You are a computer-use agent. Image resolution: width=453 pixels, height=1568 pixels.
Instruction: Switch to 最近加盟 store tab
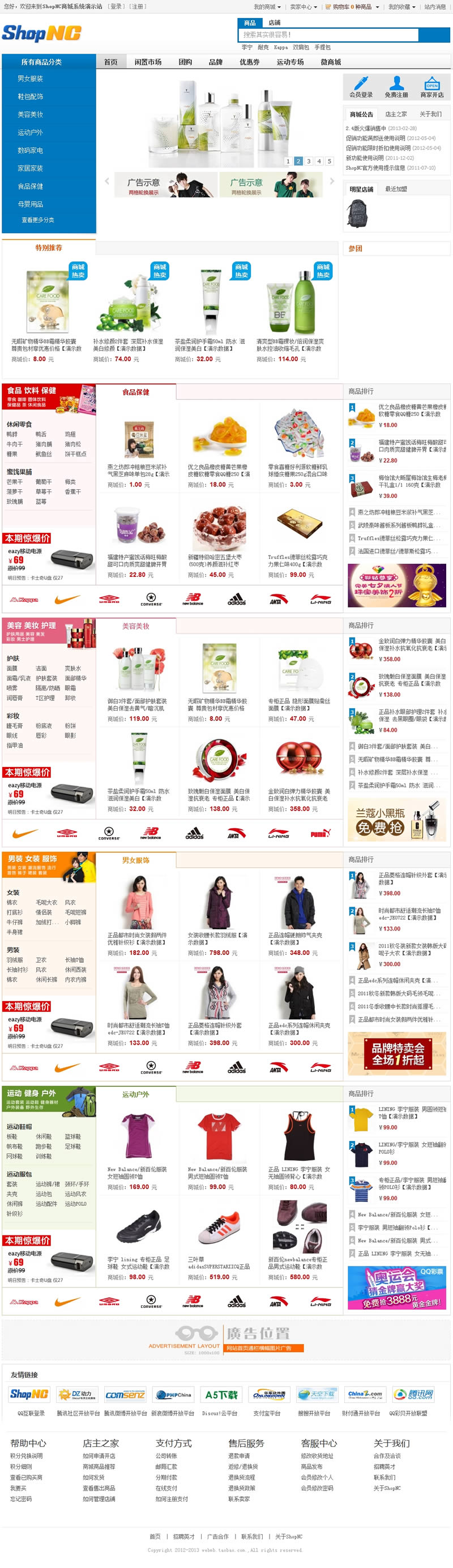point(396,189)
